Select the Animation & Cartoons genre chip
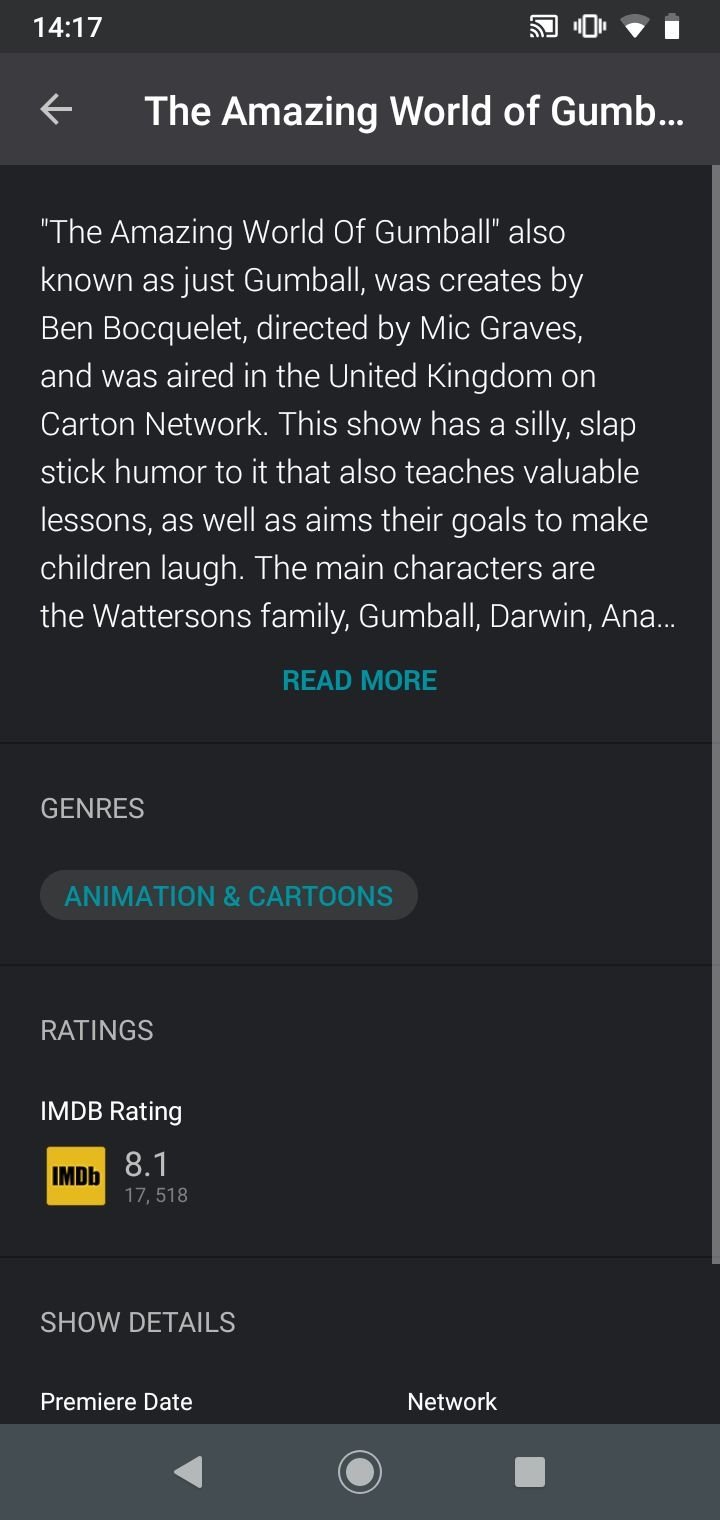This screenshot has height=1520, width=720. [229, 895]
